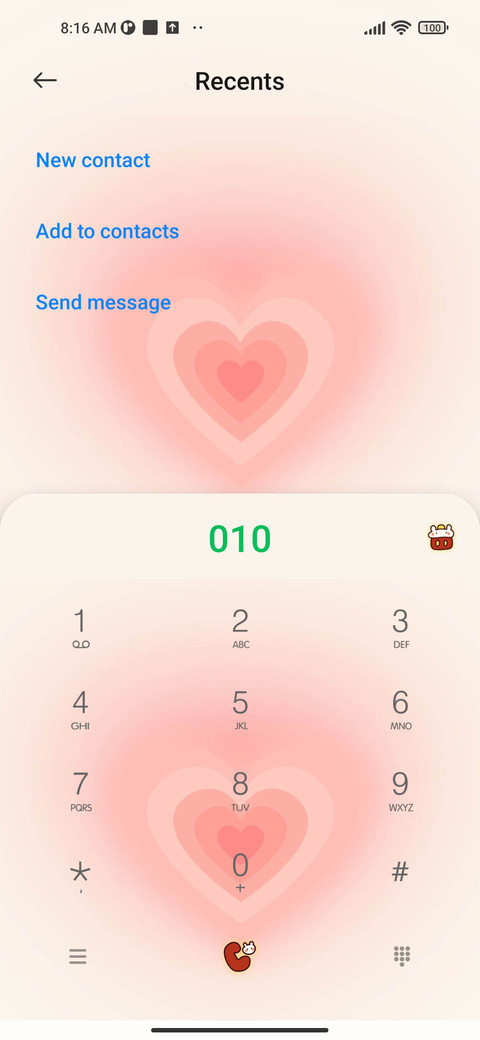Image resolution: width=480 pixels, height=1040 pixels.
Task: Tap keypad digit 5
Action: point(240,710)
